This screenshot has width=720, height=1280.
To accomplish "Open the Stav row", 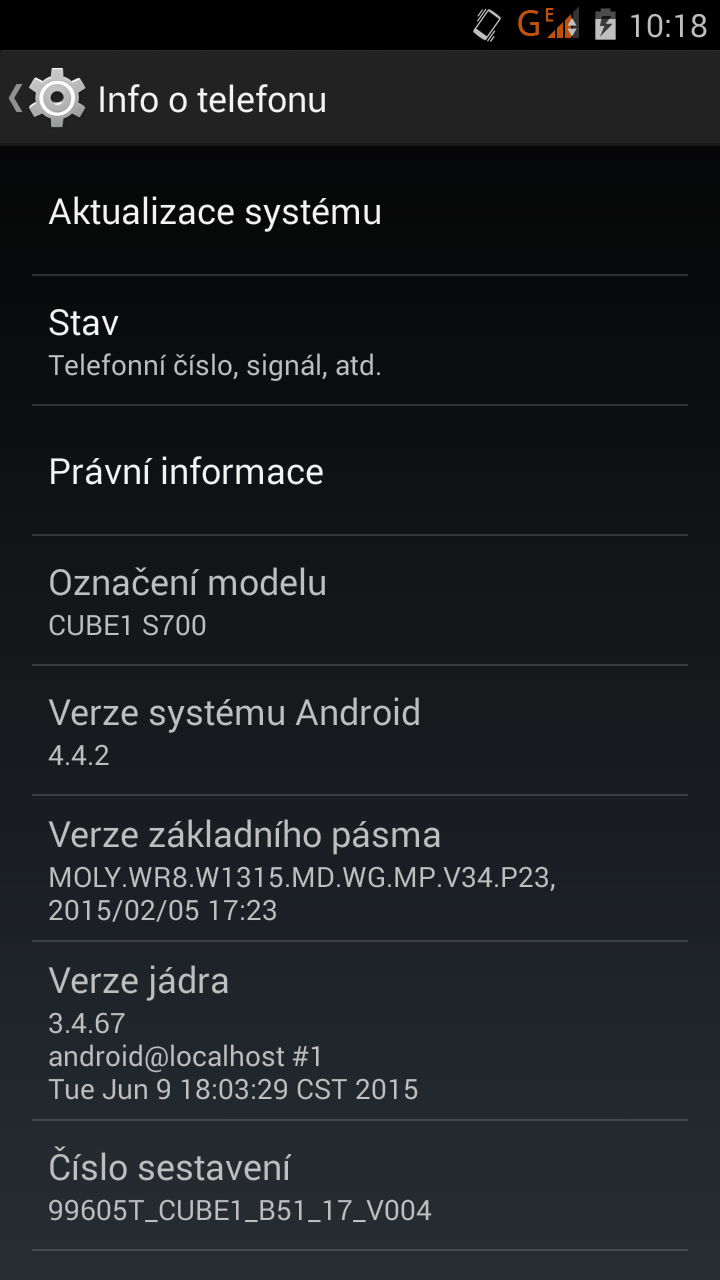I will [x=360, y=340].
